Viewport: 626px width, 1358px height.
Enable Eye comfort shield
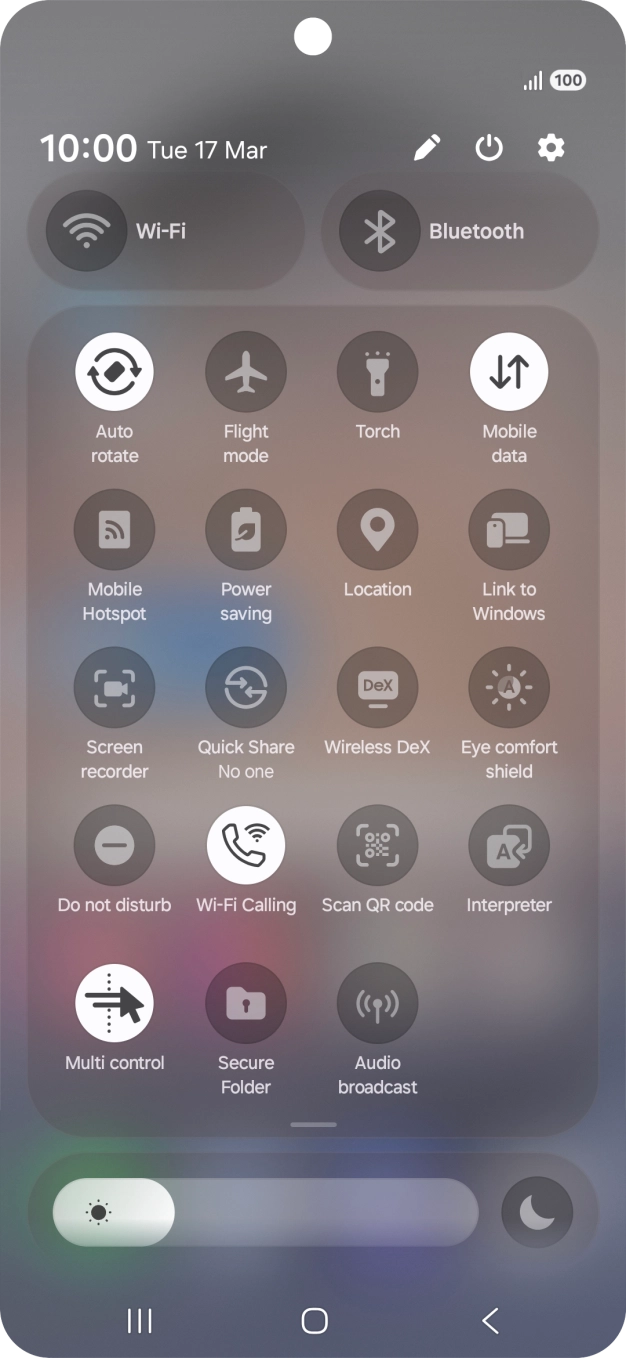[x=509, y=688]
